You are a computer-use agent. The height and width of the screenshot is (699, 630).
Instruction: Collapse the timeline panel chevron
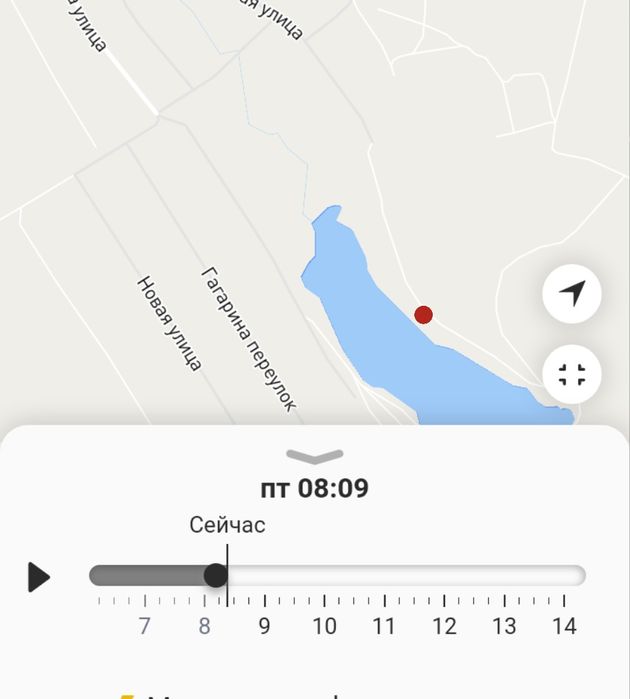pos(314,457)
